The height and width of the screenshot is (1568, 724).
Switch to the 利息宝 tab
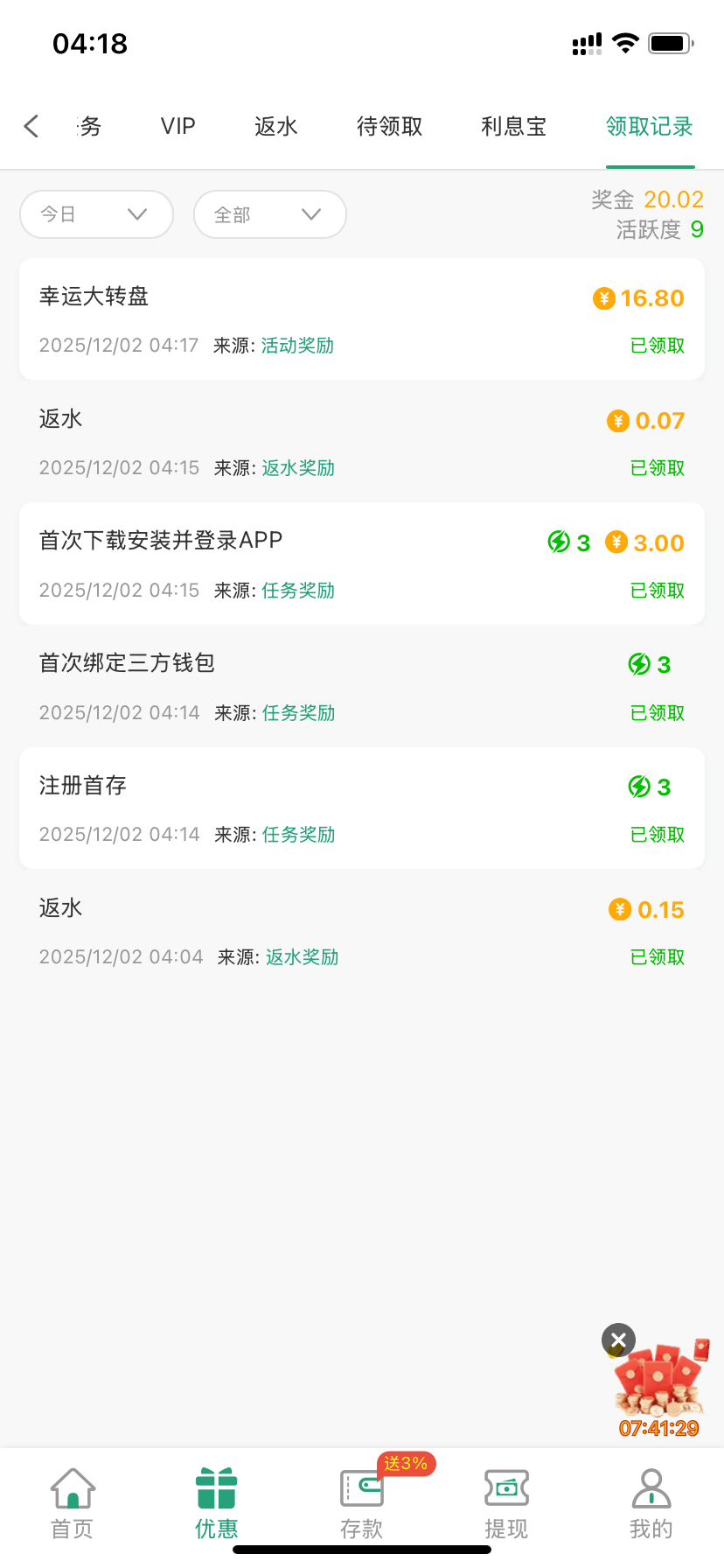click(513, 127)
